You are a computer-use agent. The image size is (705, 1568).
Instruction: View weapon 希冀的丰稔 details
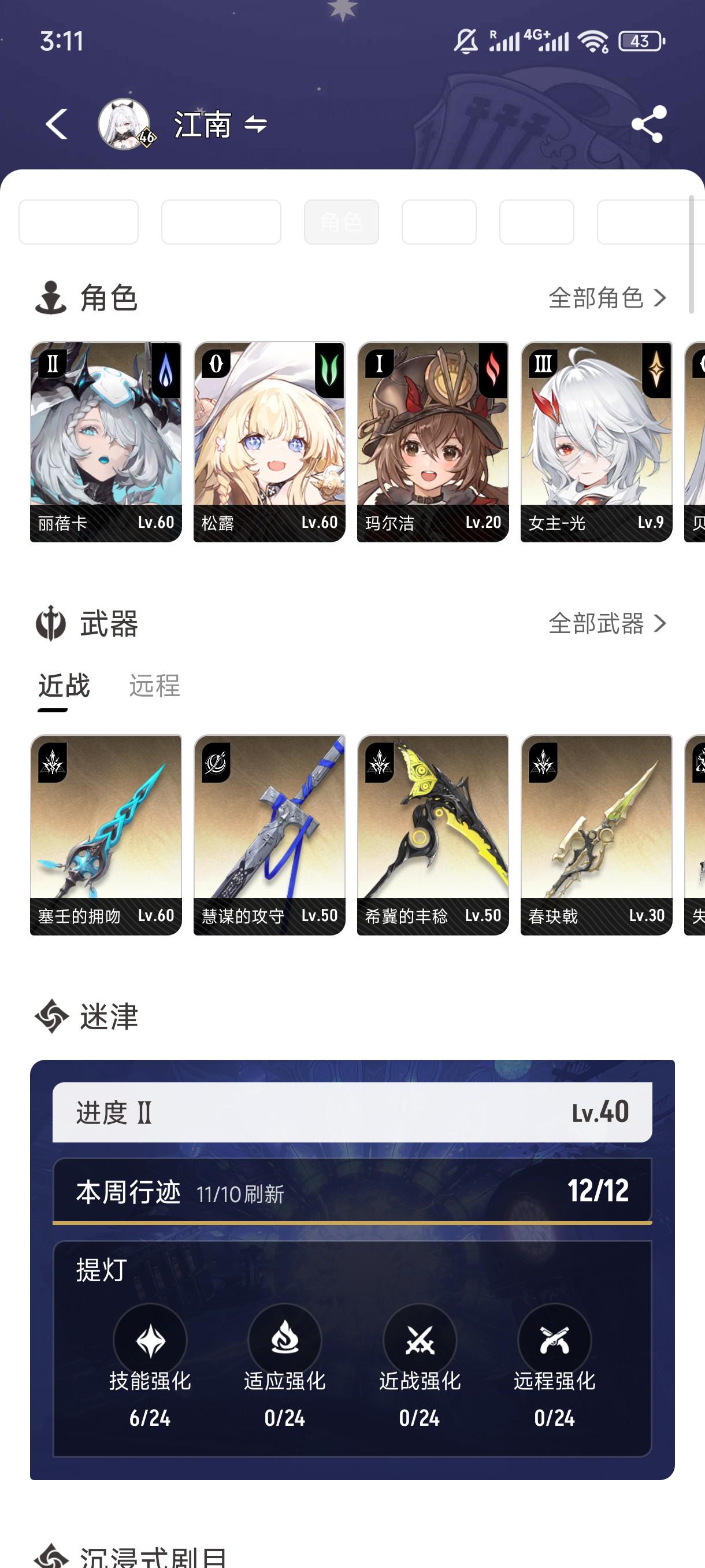(432, 834)
